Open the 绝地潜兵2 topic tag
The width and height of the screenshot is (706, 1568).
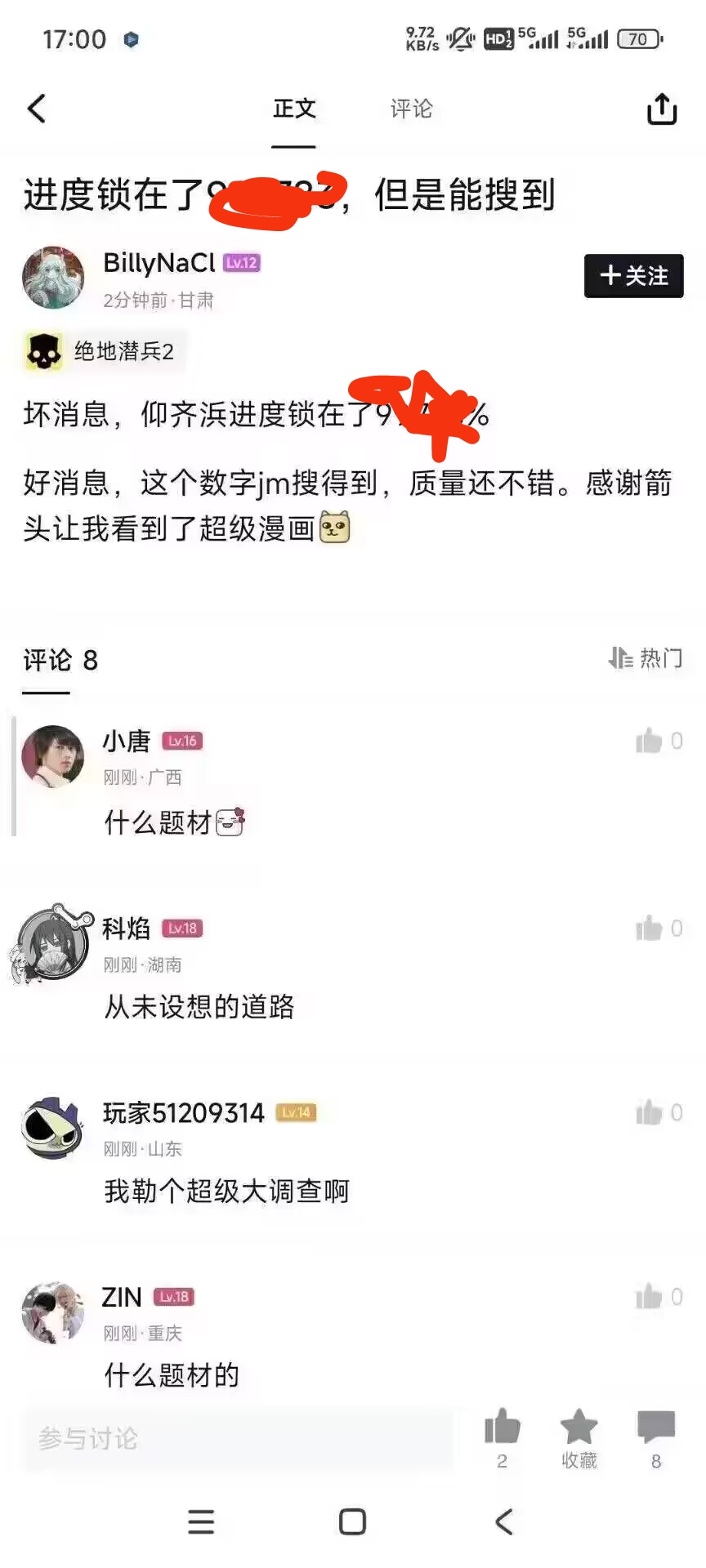point(102,351)
